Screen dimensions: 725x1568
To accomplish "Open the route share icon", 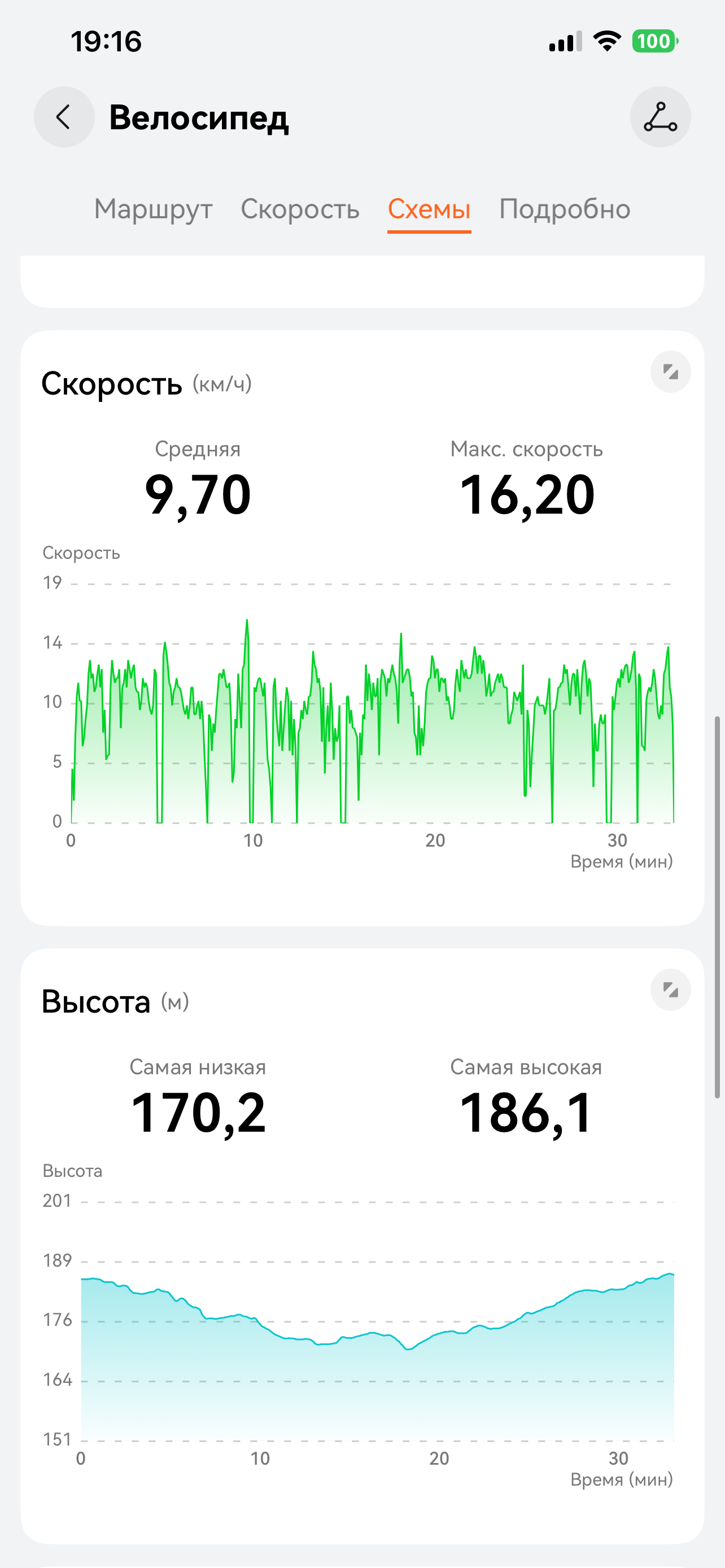I will pyautogui.click(x=660, y=117).
